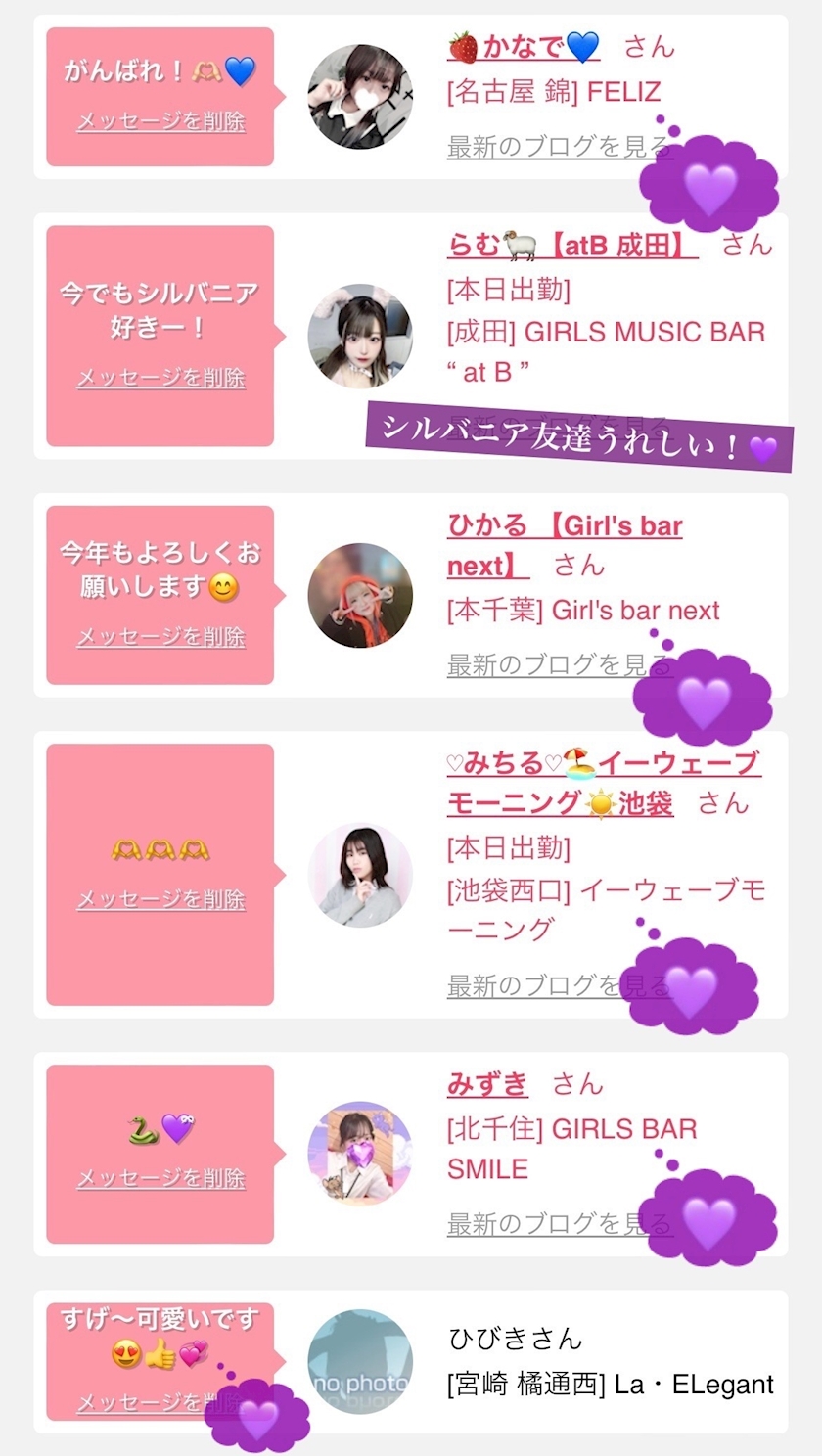The height and width of the screenshot is (1456, 822).
Task: Delete the snake and purple heart message
Action: click(x=160, y=1178)
